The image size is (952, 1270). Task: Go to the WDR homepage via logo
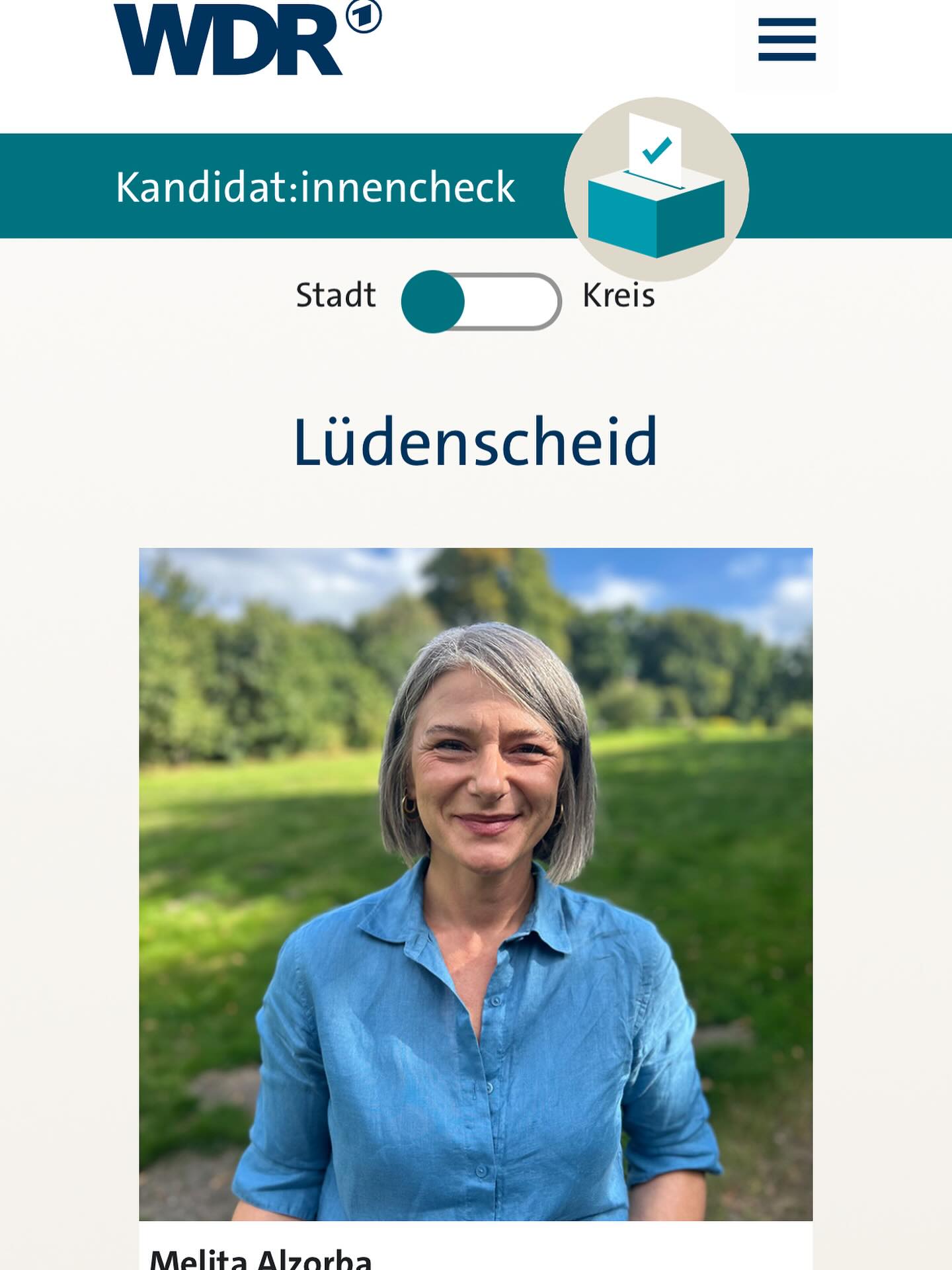[x=245, y=38]
